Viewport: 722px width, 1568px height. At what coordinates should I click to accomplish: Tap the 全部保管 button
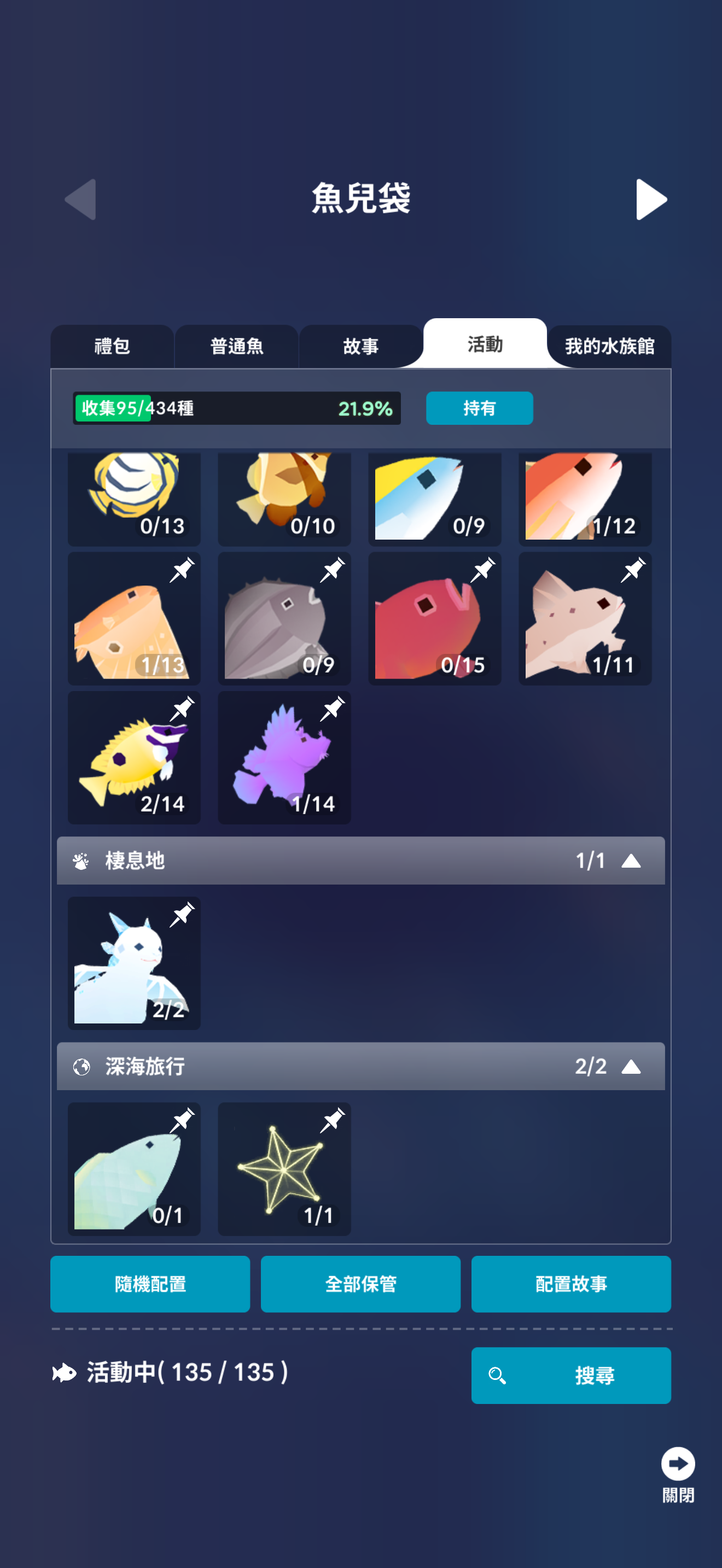360,1284
